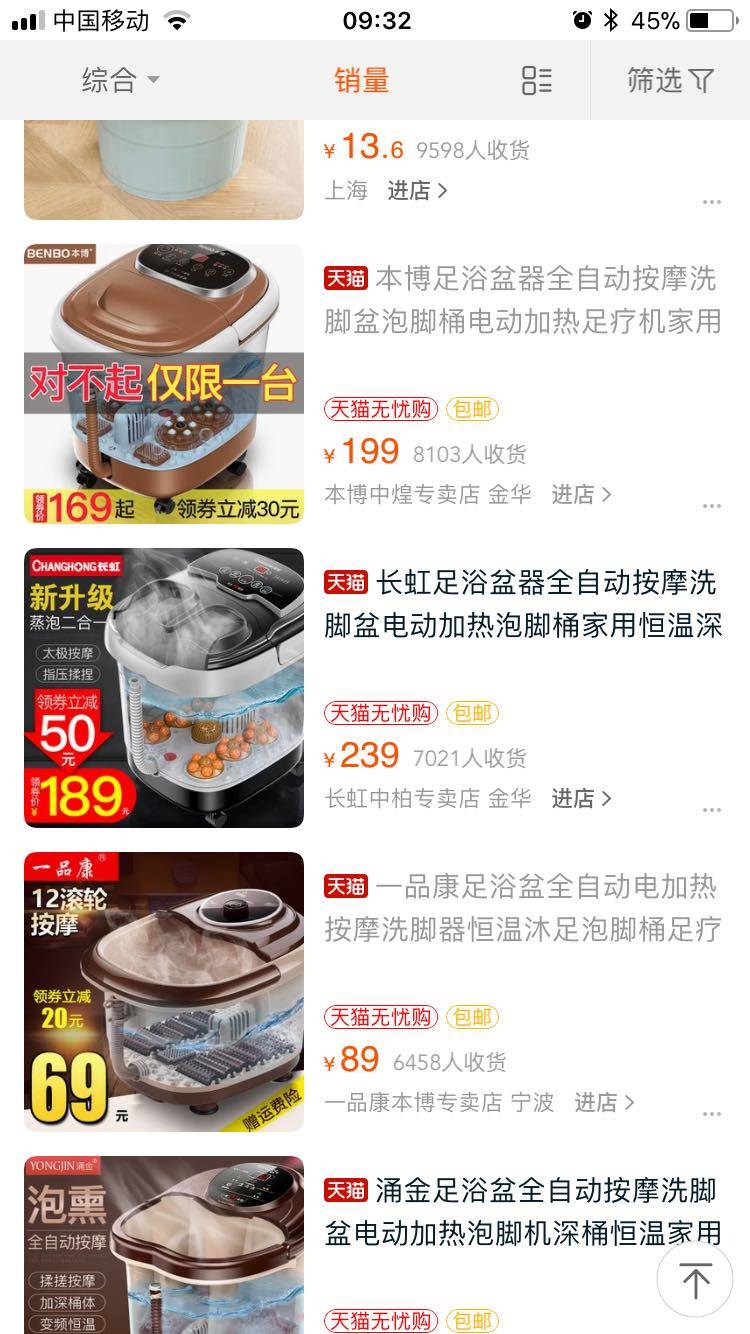Open the 筛选 filter panel
The height and width of the screenshot is (1334, 750).
[670, 81]
